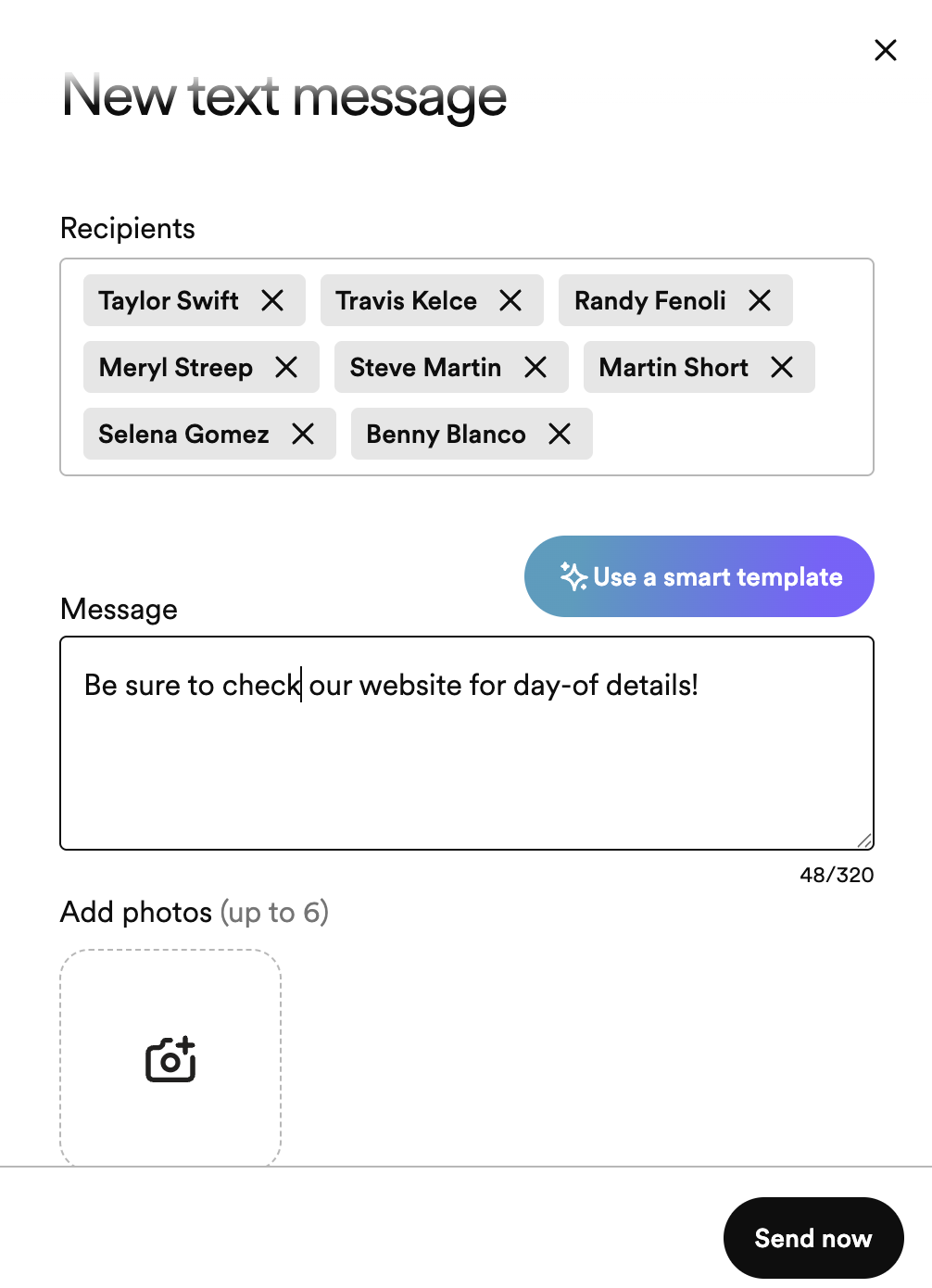Image resolution: width=932 pixels, height=1288 pixels.
Task: Remove Meryl Streep from recipients
Action: 286,367
